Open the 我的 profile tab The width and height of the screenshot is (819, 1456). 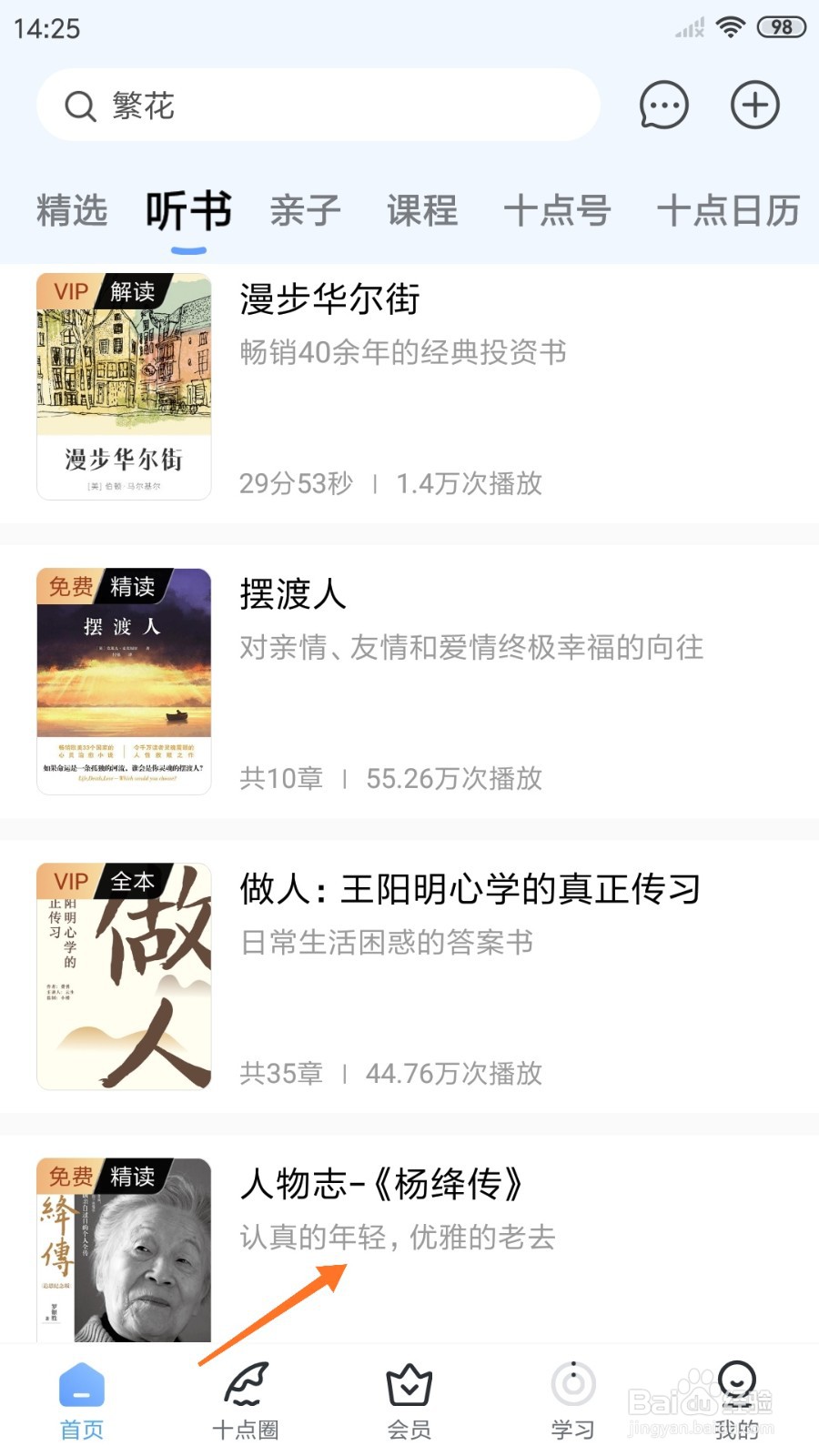pos(737,1401)
